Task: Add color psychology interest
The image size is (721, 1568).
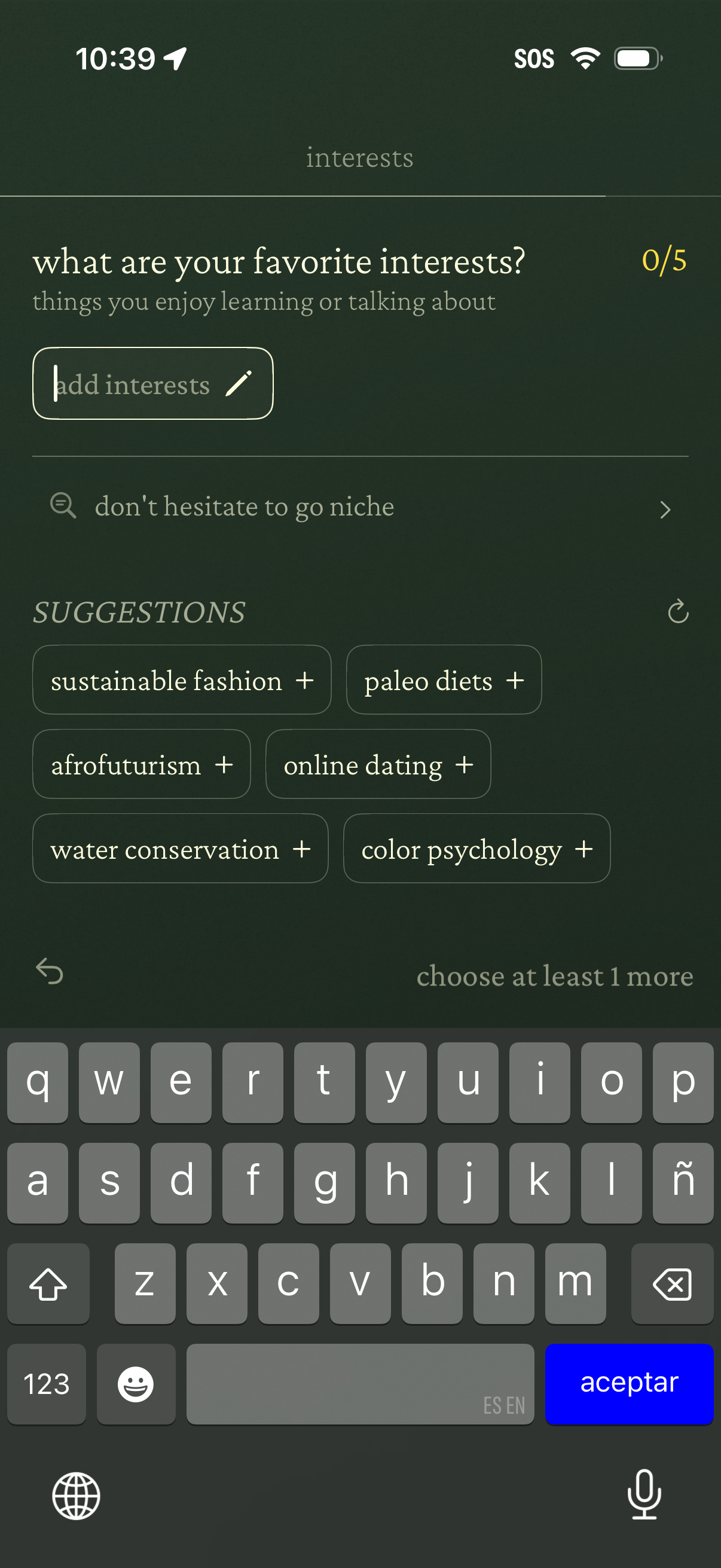Action: coord(476,849)
